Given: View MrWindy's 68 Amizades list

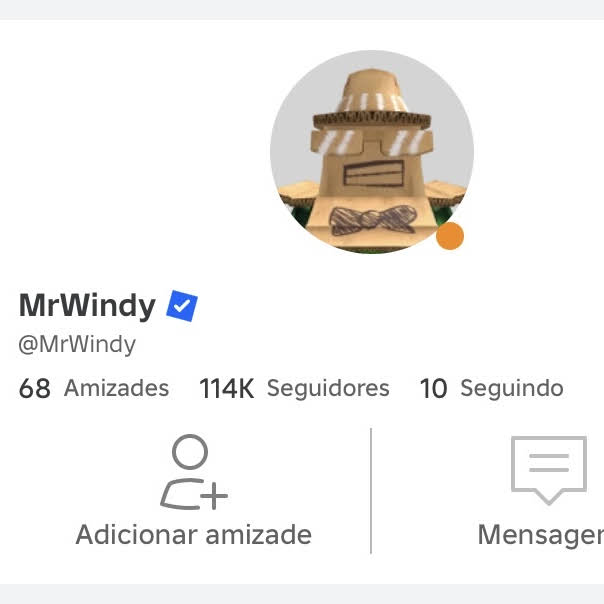Looking at the screenshot, I should 94,388.
